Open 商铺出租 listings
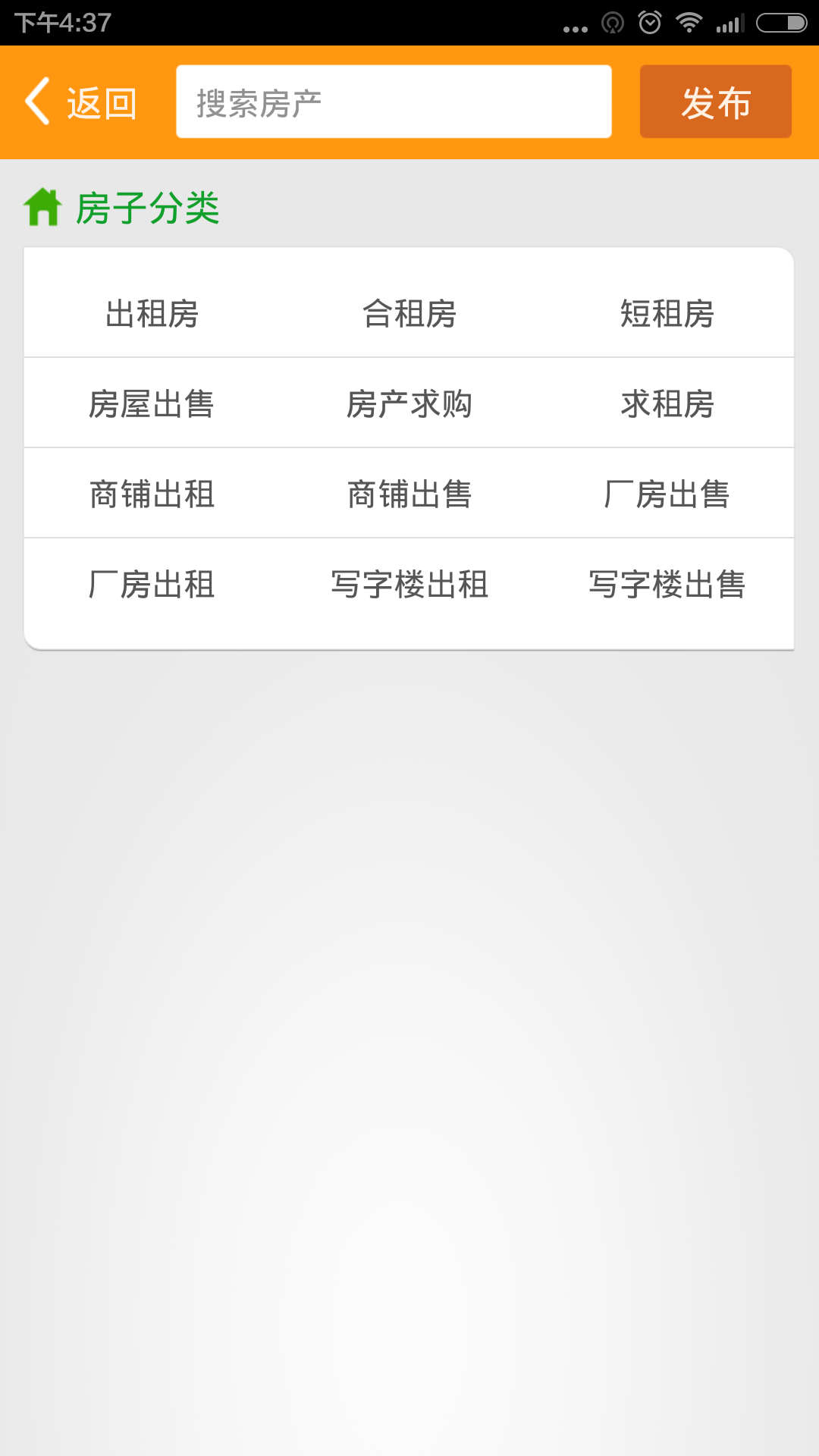 [x=152, y=494]
